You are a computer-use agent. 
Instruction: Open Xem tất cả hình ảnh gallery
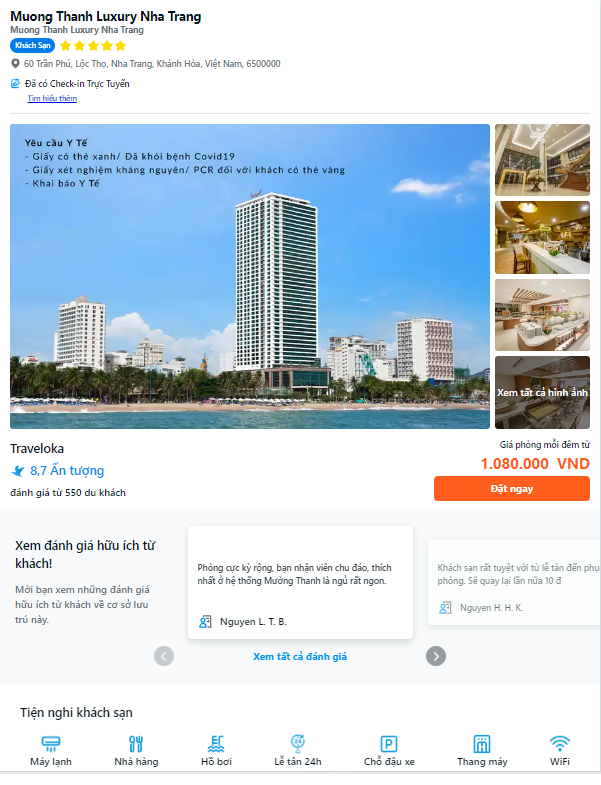tap(542, 392)
